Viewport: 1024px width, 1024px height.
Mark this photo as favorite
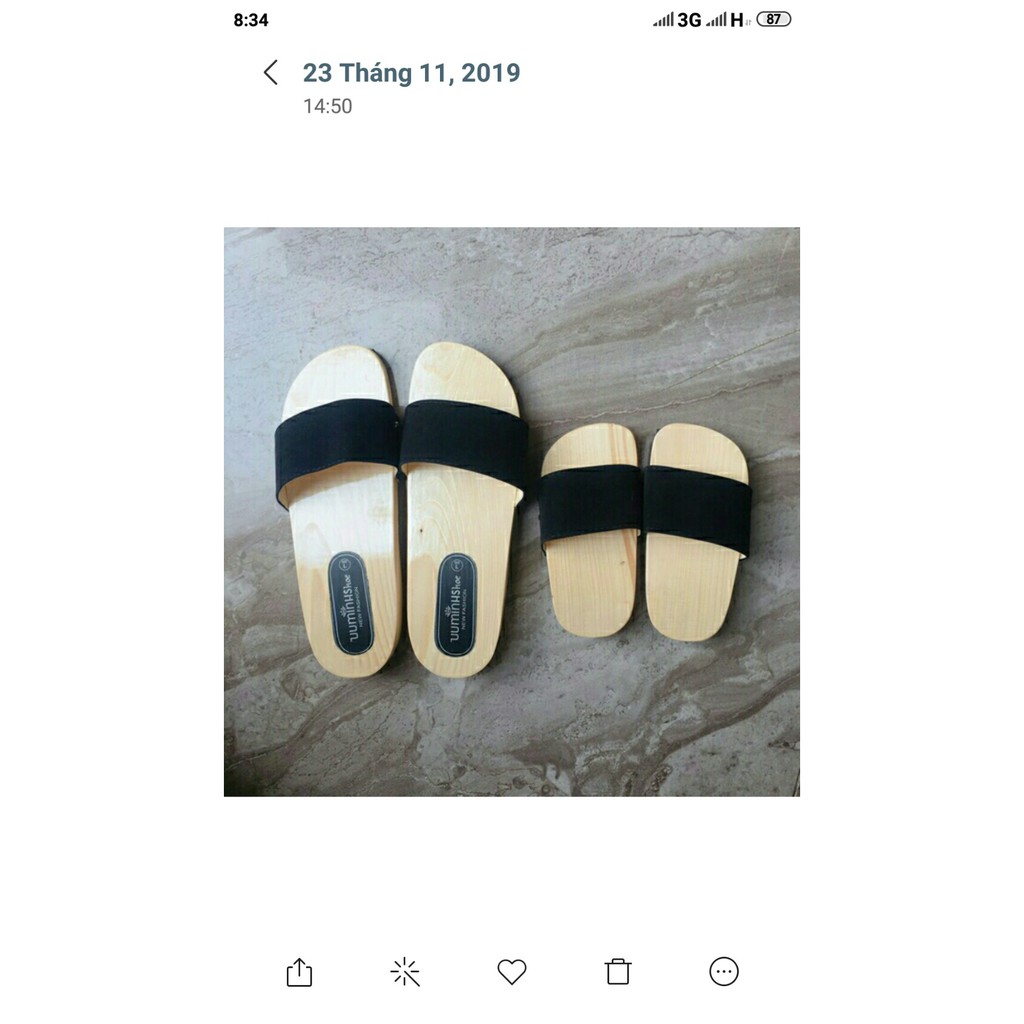512,972
